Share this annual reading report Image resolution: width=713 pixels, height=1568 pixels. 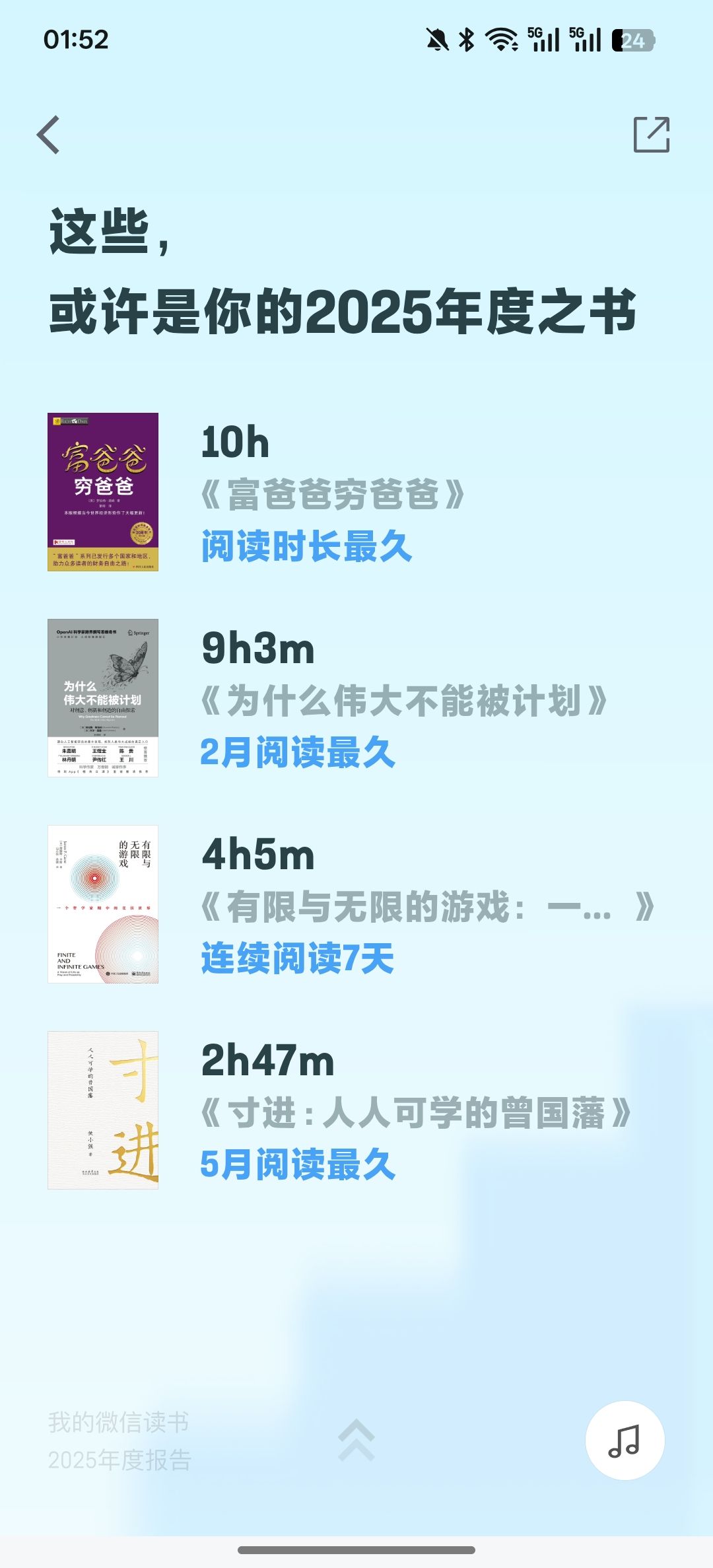pyautogui.click(x=652, y=134)
